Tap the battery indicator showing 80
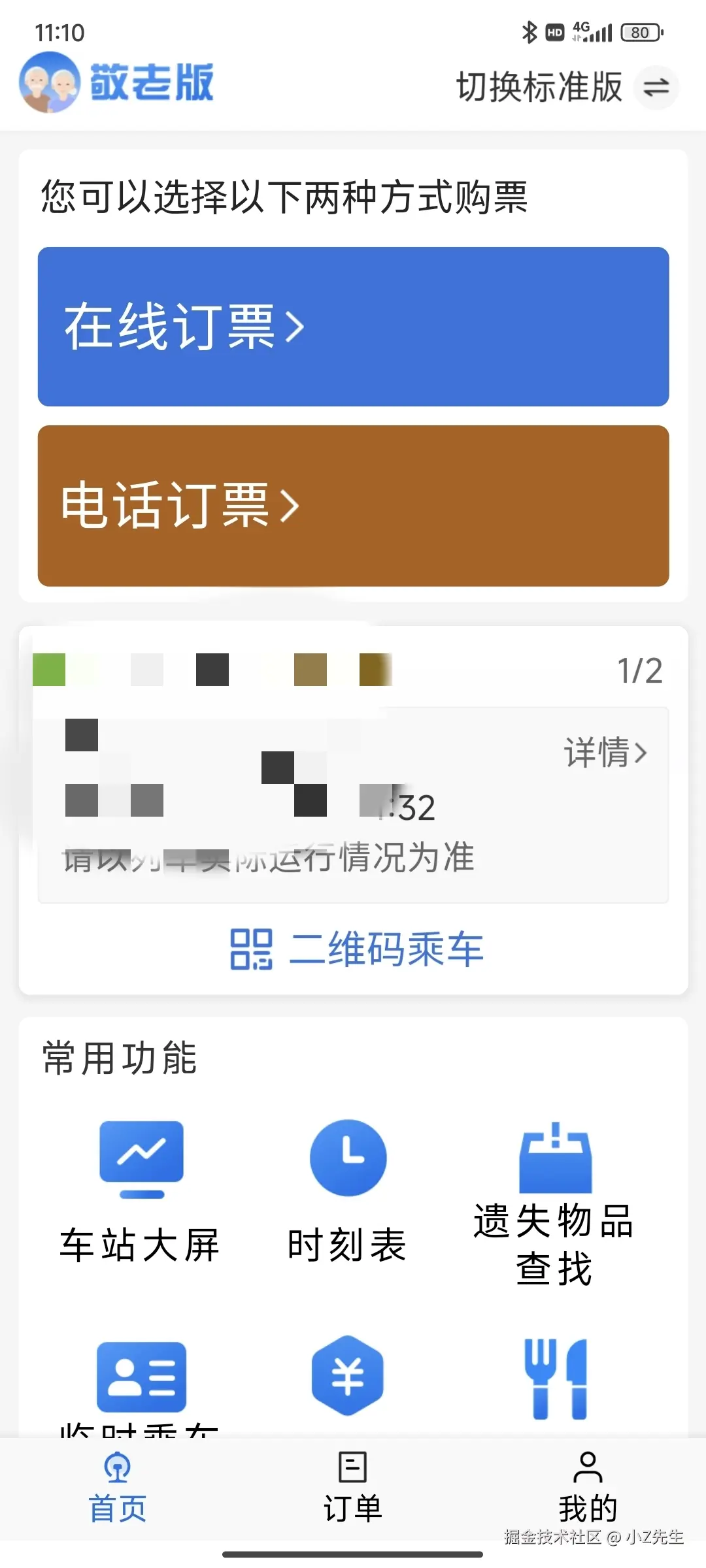706x1568 pixels. pos(641,31)
